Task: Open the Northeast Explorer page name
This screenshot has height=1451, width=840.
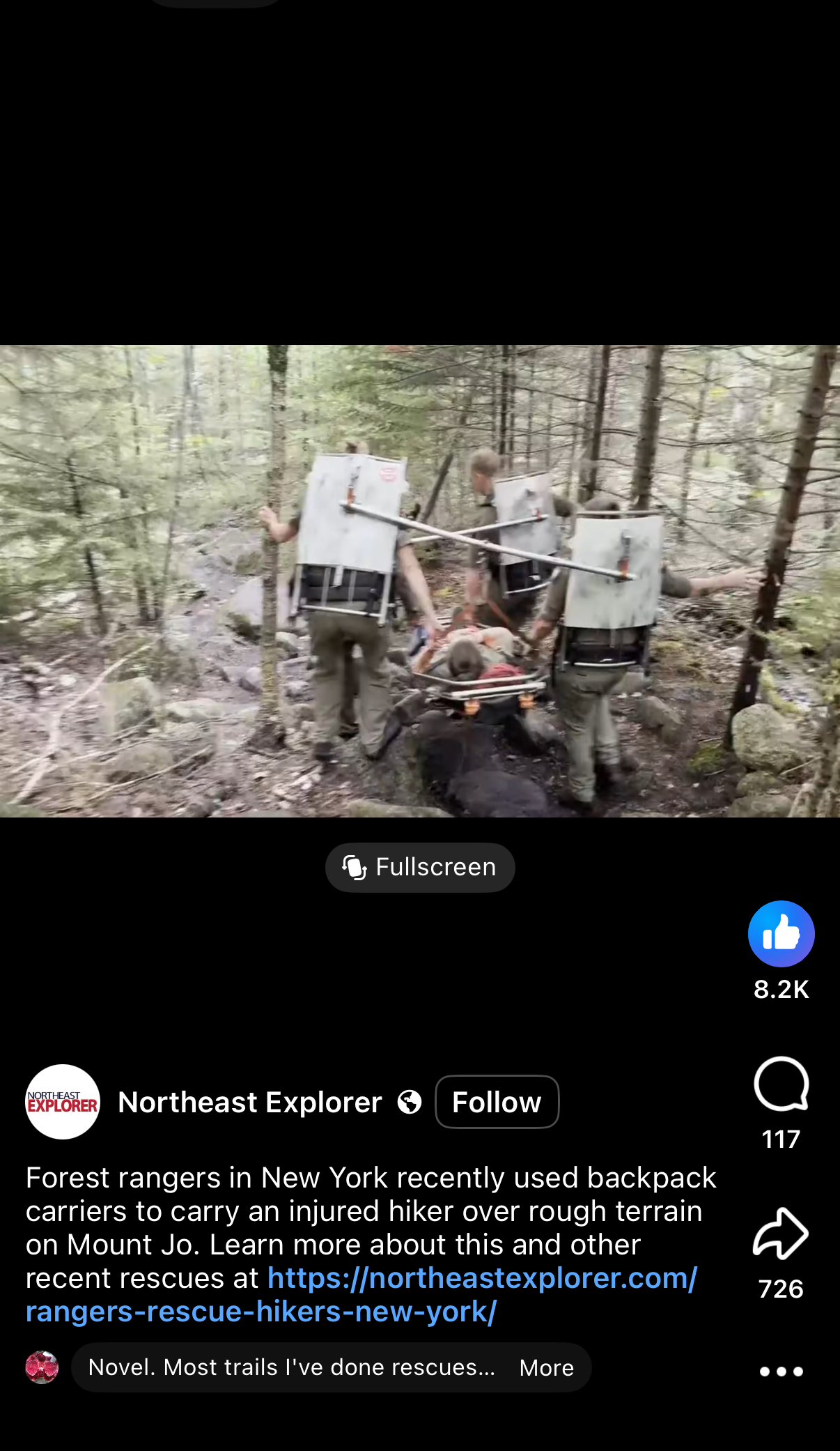Action: 250,1103
